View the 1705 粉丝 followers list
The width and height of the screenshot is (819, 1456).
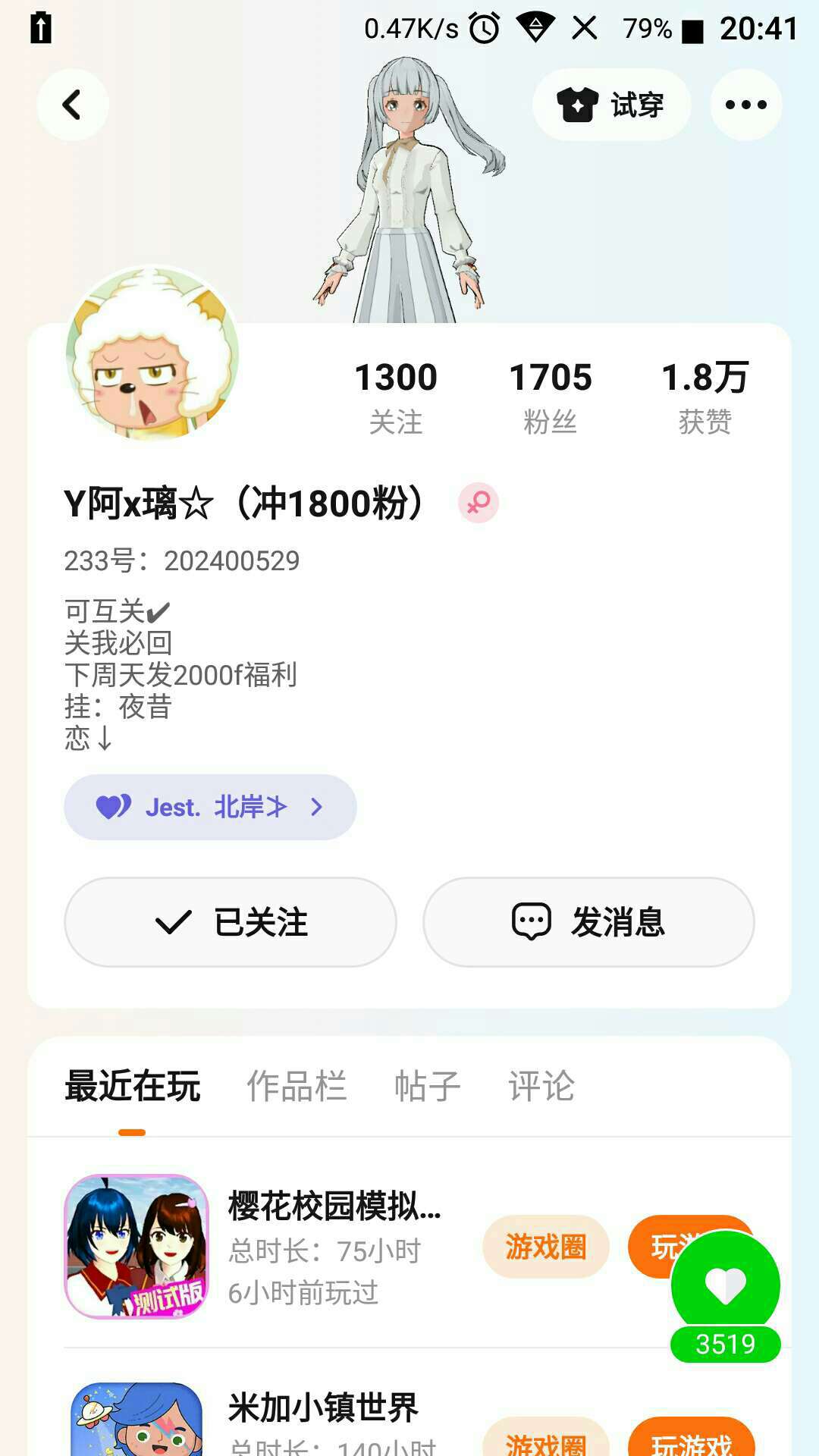tap(550, 397)
